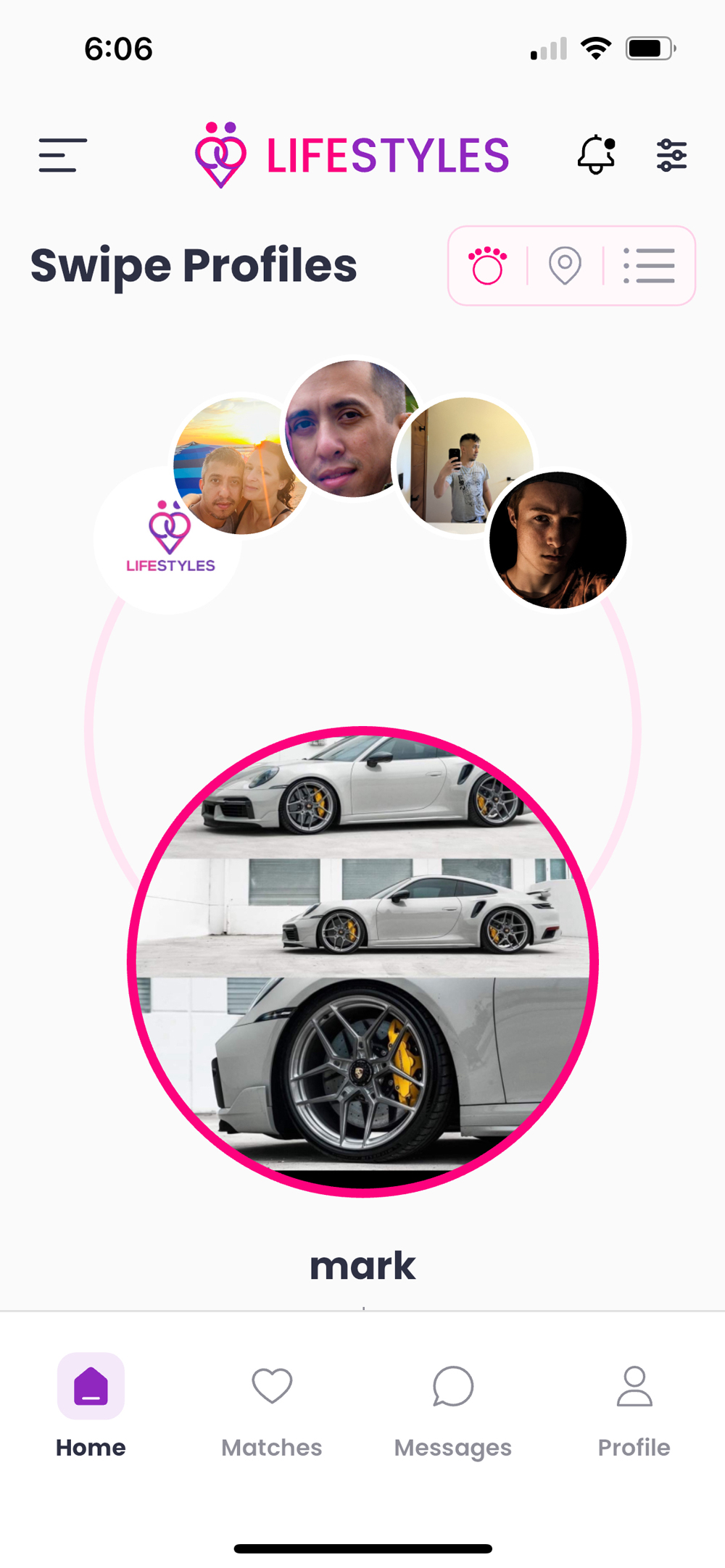Select the circular swipe view mode
The width and height of the screenshot is (725, 1568).
(487, 266)
